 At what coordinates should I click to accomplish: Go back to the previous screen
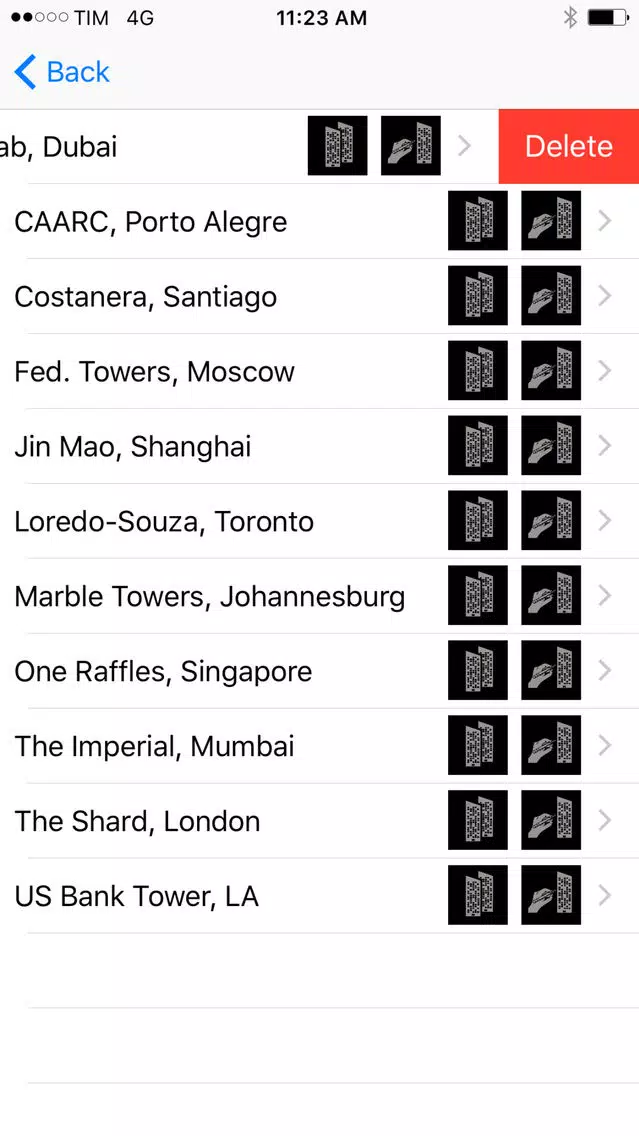click(62, 72)
